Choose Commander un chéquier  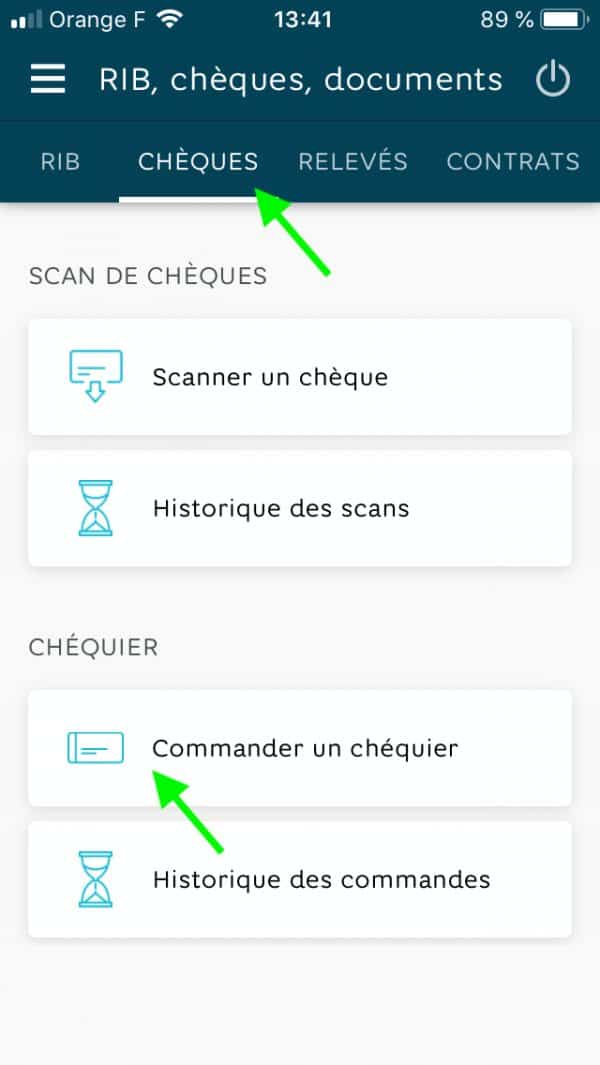coord(299,748)
